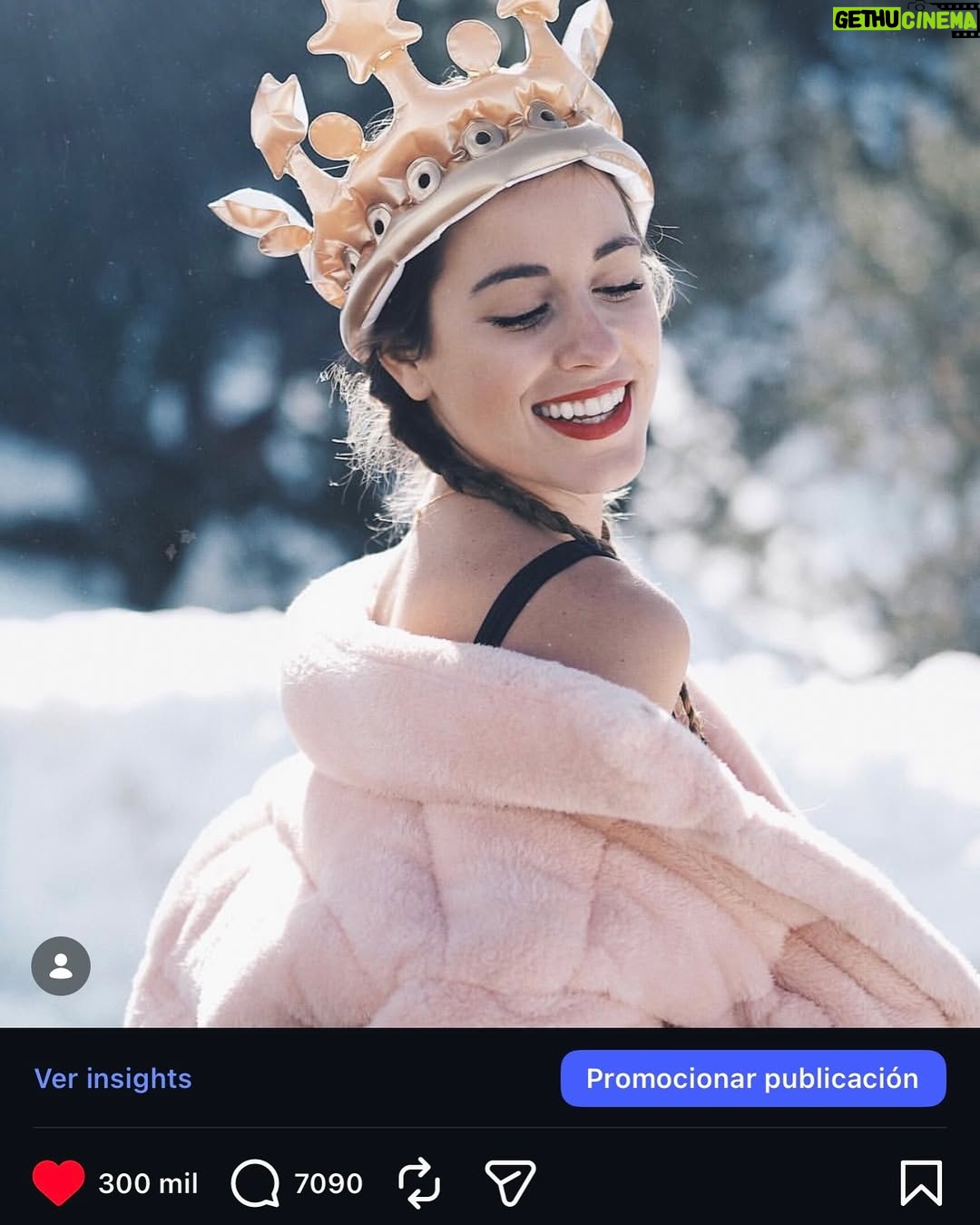Share the post via the paper plane icon
The height and width of the screenshot is (1225, 980).
(511, 1183)
